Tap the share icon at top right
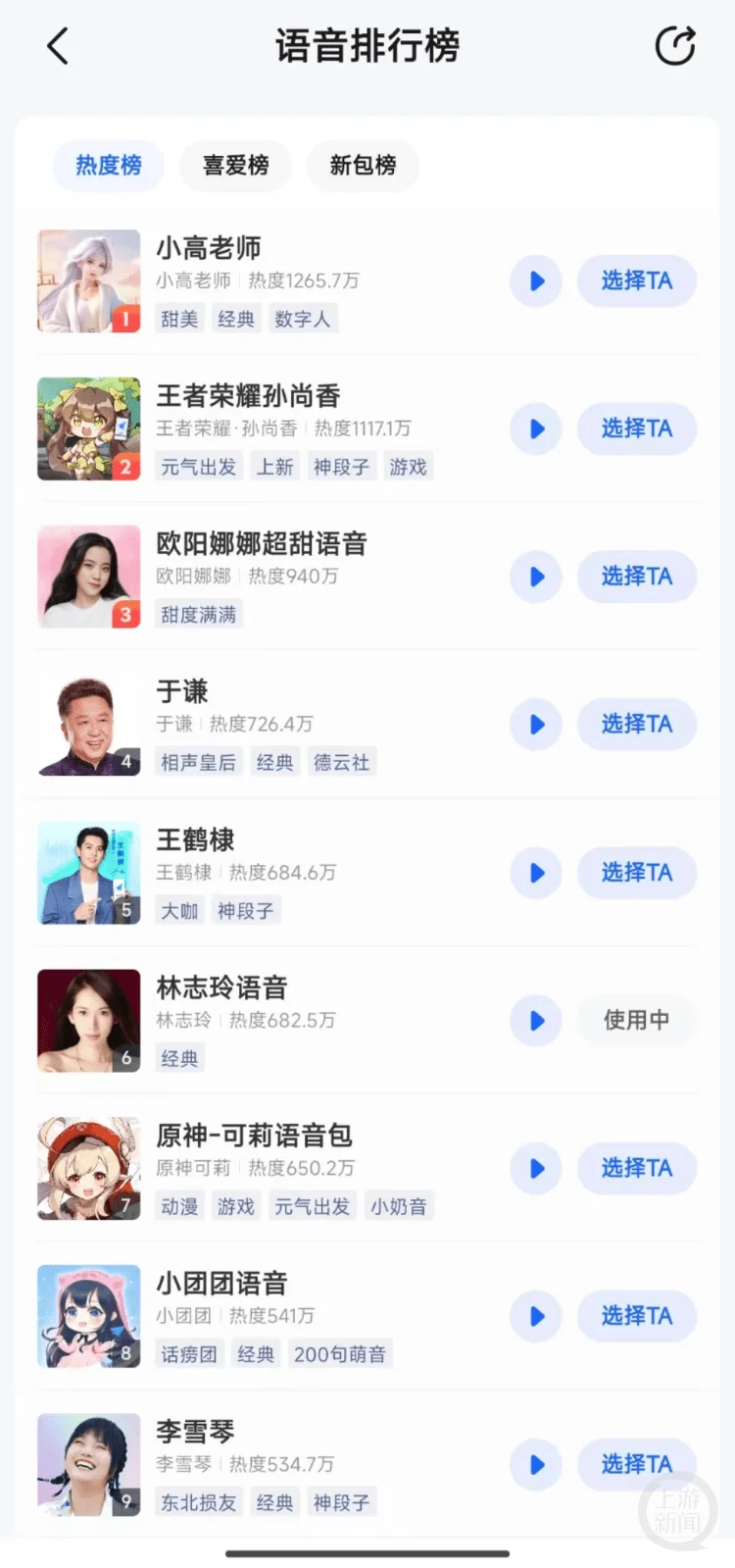Viewport: 735px width, 1568px height. click(674, 45)
